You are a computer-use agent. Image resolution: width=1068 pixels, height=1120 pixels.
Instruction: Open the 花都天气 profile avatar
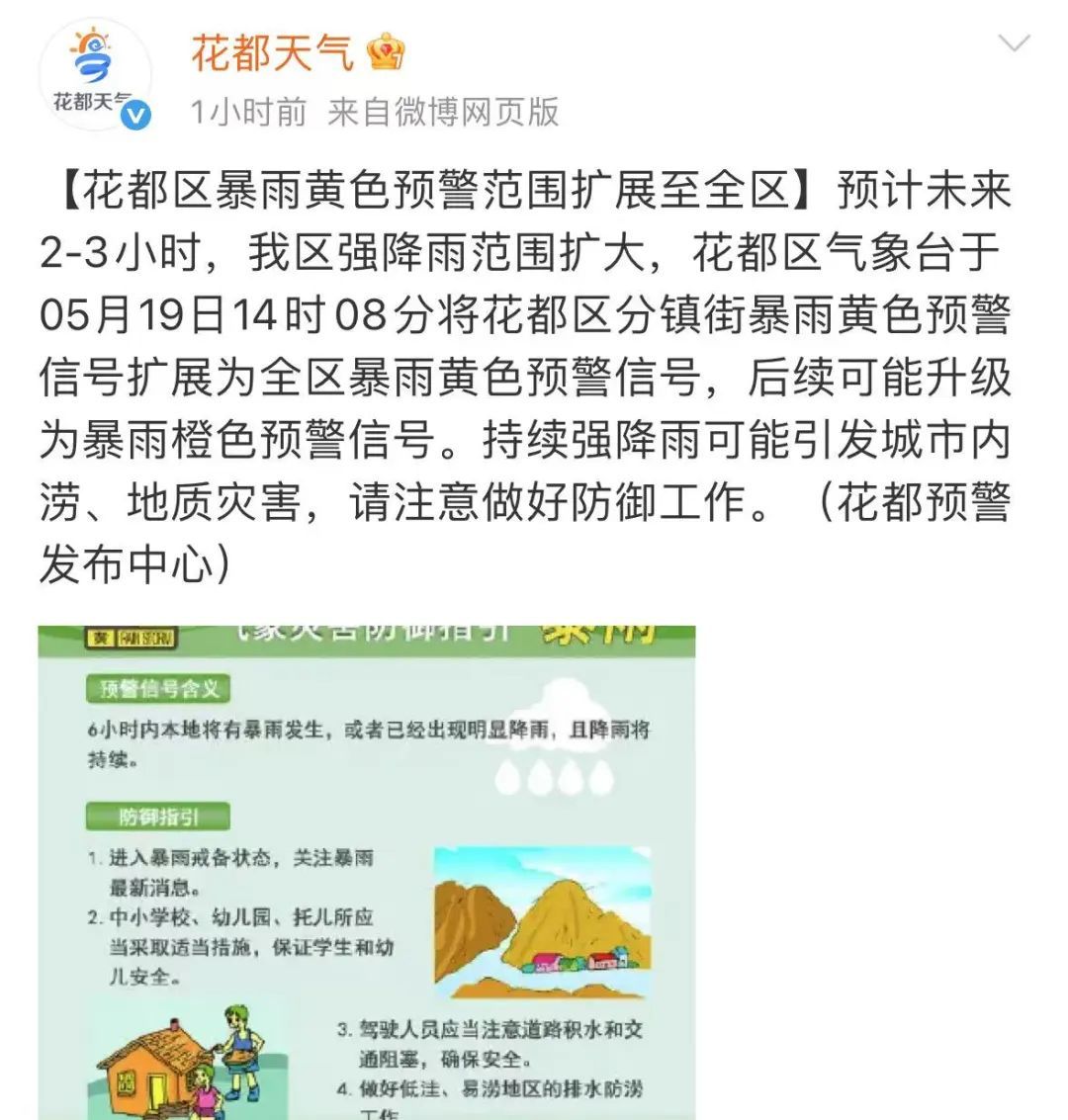coord(94,75)
